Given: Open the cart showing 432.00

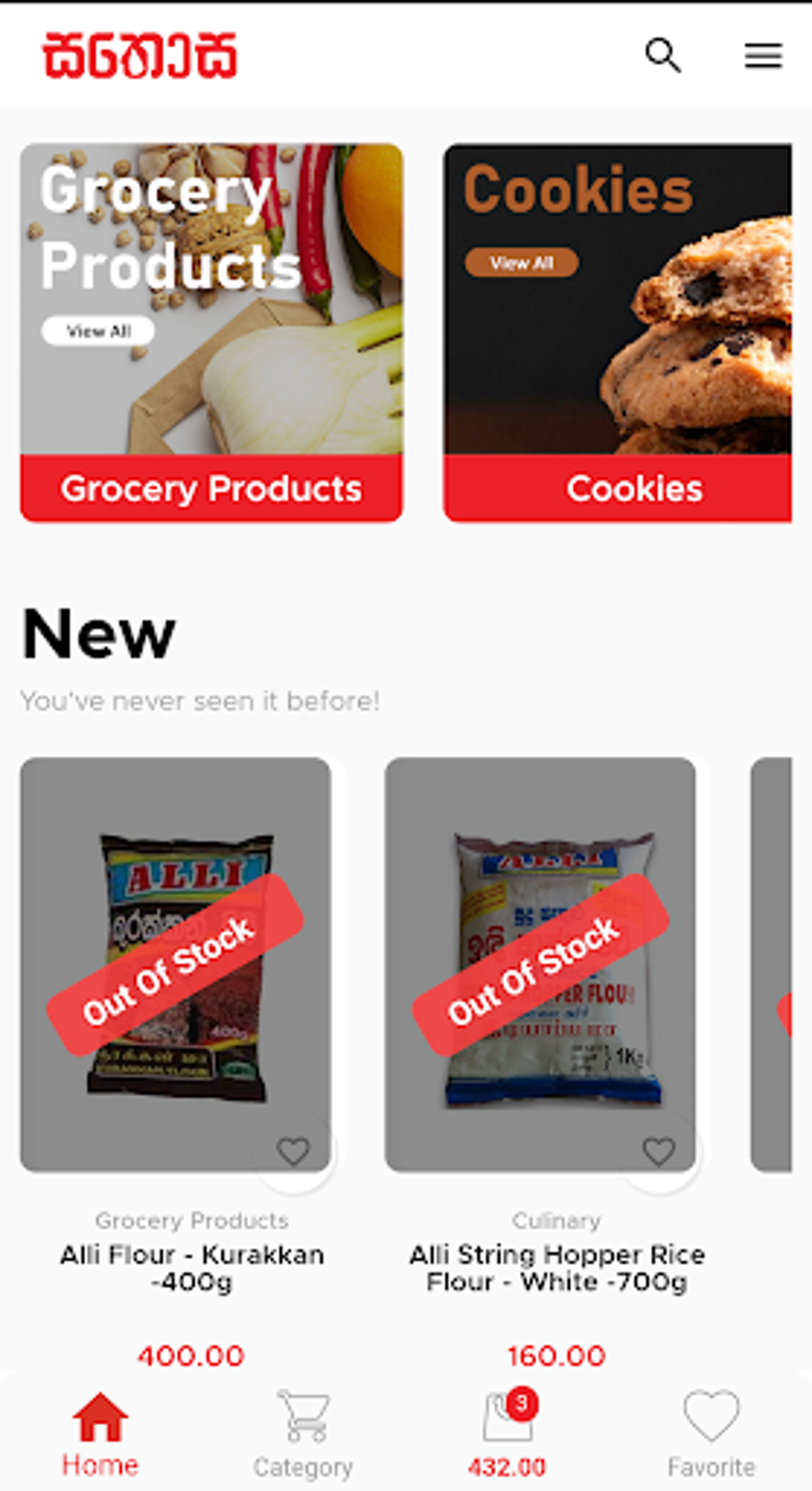Looking at the screenshot, I should click(x=507, y=1434).
